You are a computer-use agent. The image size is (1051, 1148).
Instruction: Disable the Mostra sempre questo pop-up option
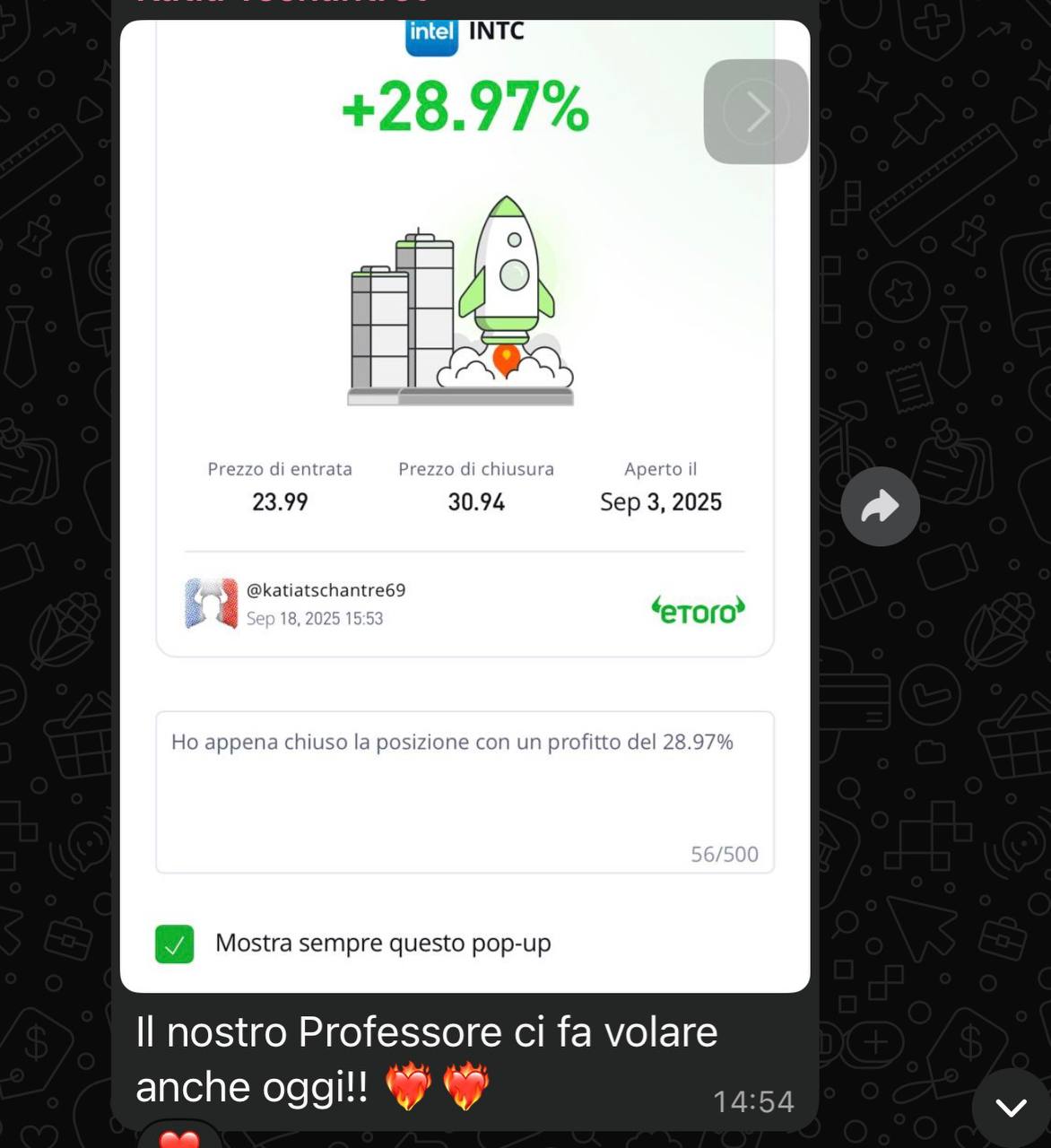175,944
